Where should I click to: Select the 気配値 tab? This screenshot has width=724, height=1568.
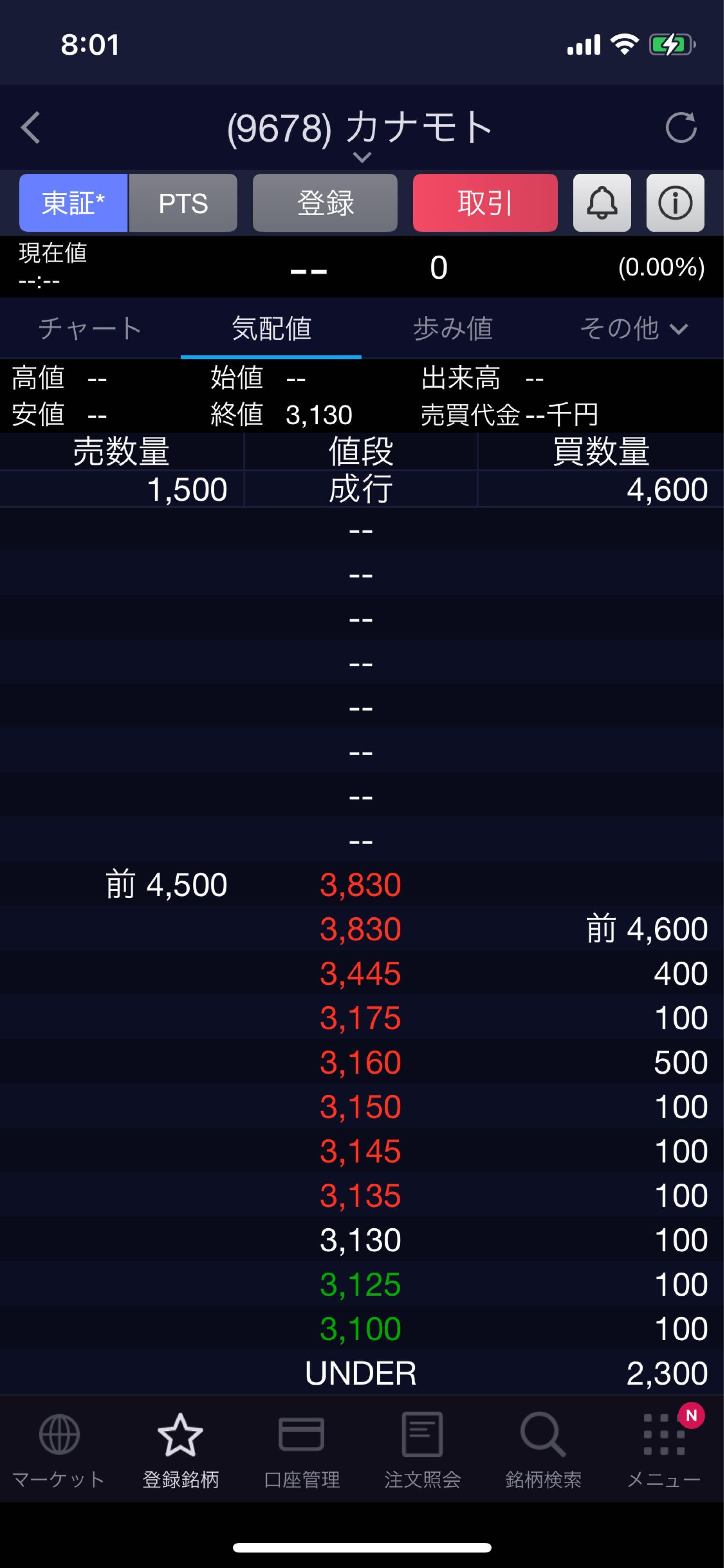pos(271,329)
